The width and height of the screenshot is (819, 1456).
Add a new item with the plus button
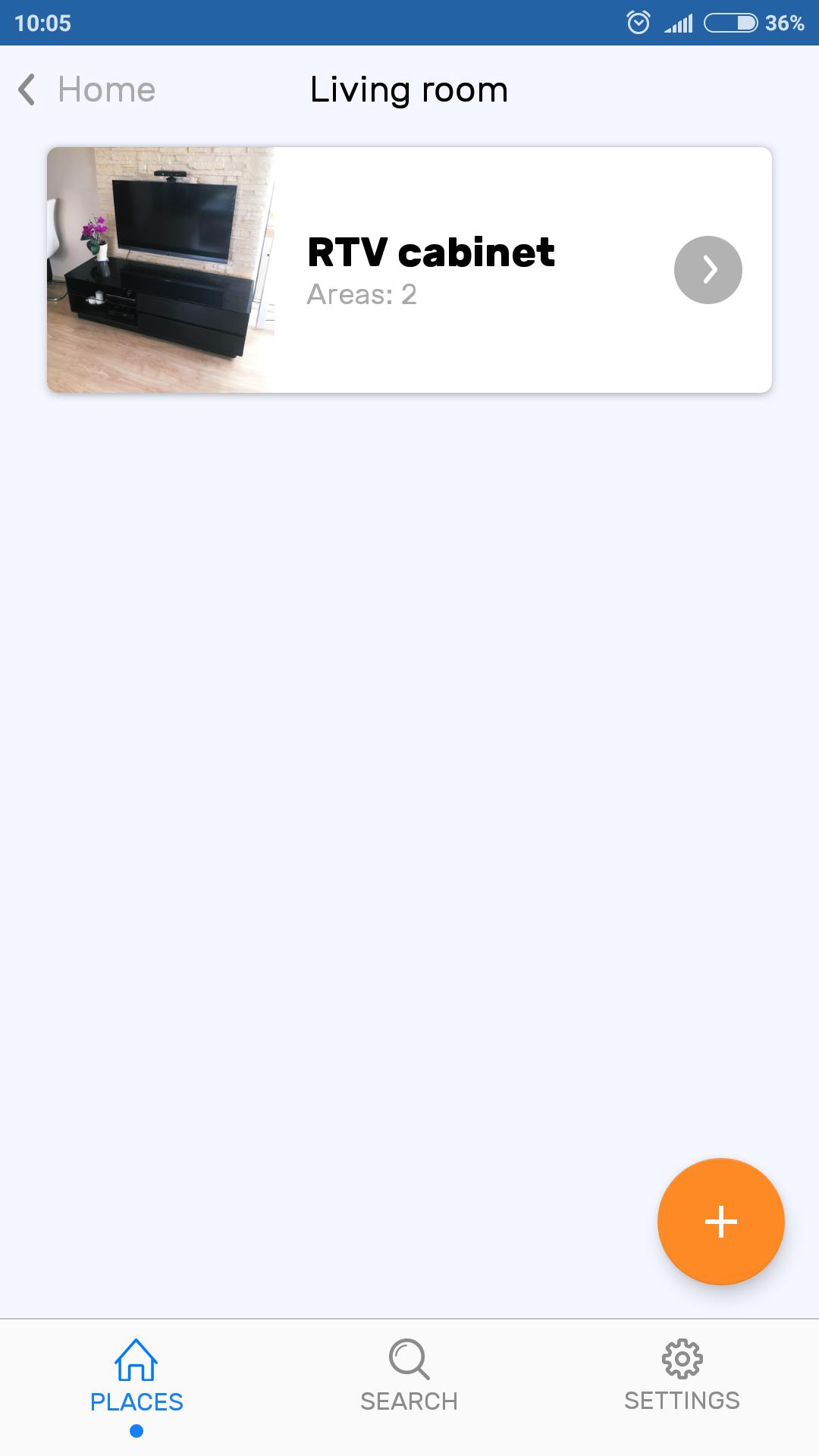tap(720, 1222)
